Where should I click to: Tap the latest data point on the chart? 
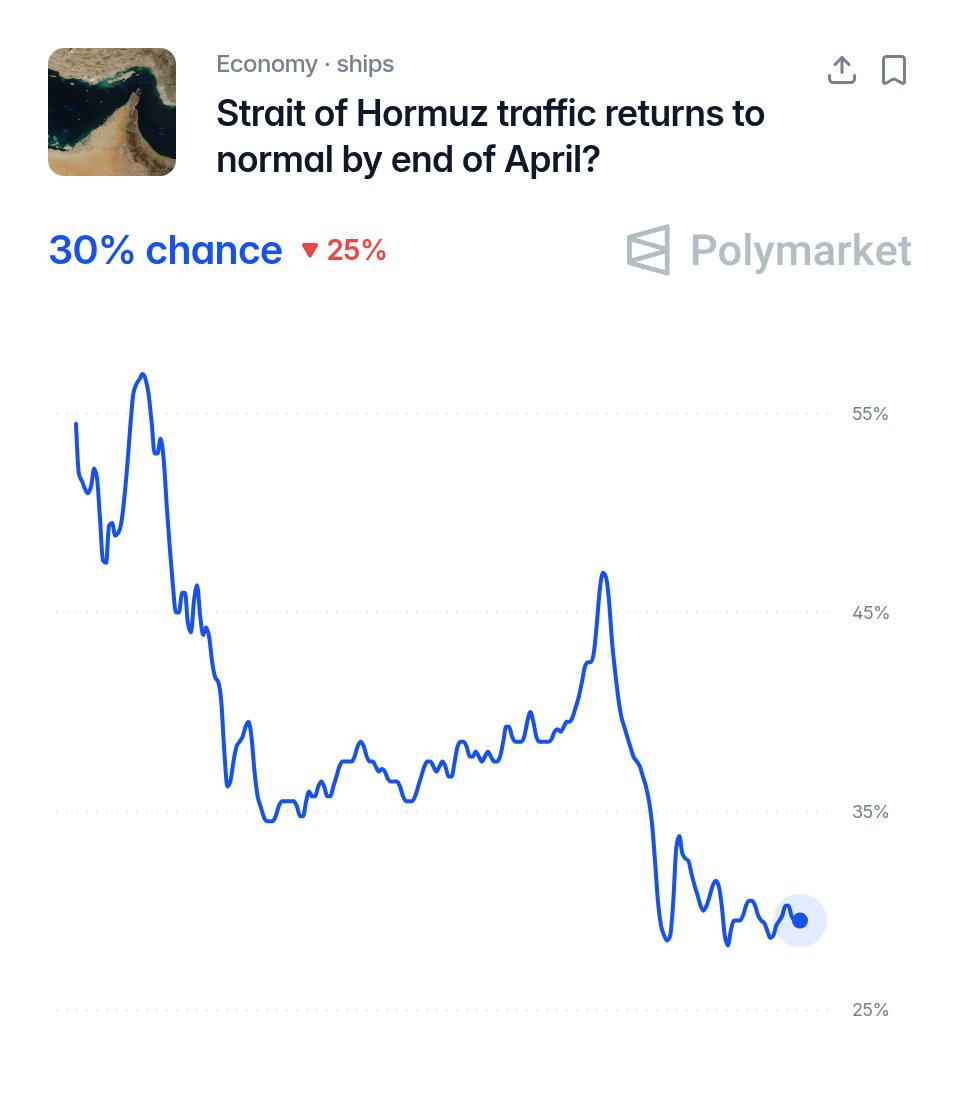coord(800,920)
